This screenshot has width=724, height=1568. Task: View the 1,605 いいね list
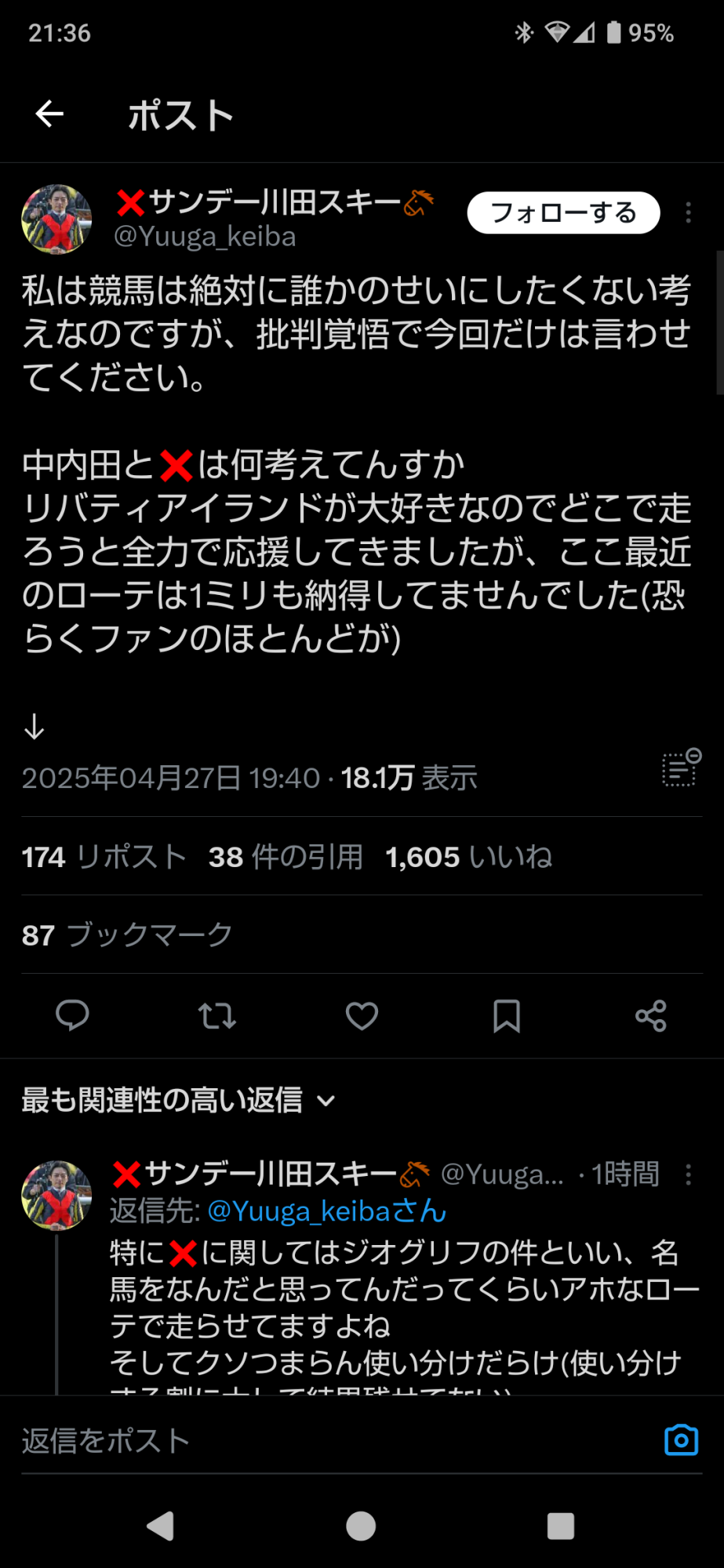469,857
